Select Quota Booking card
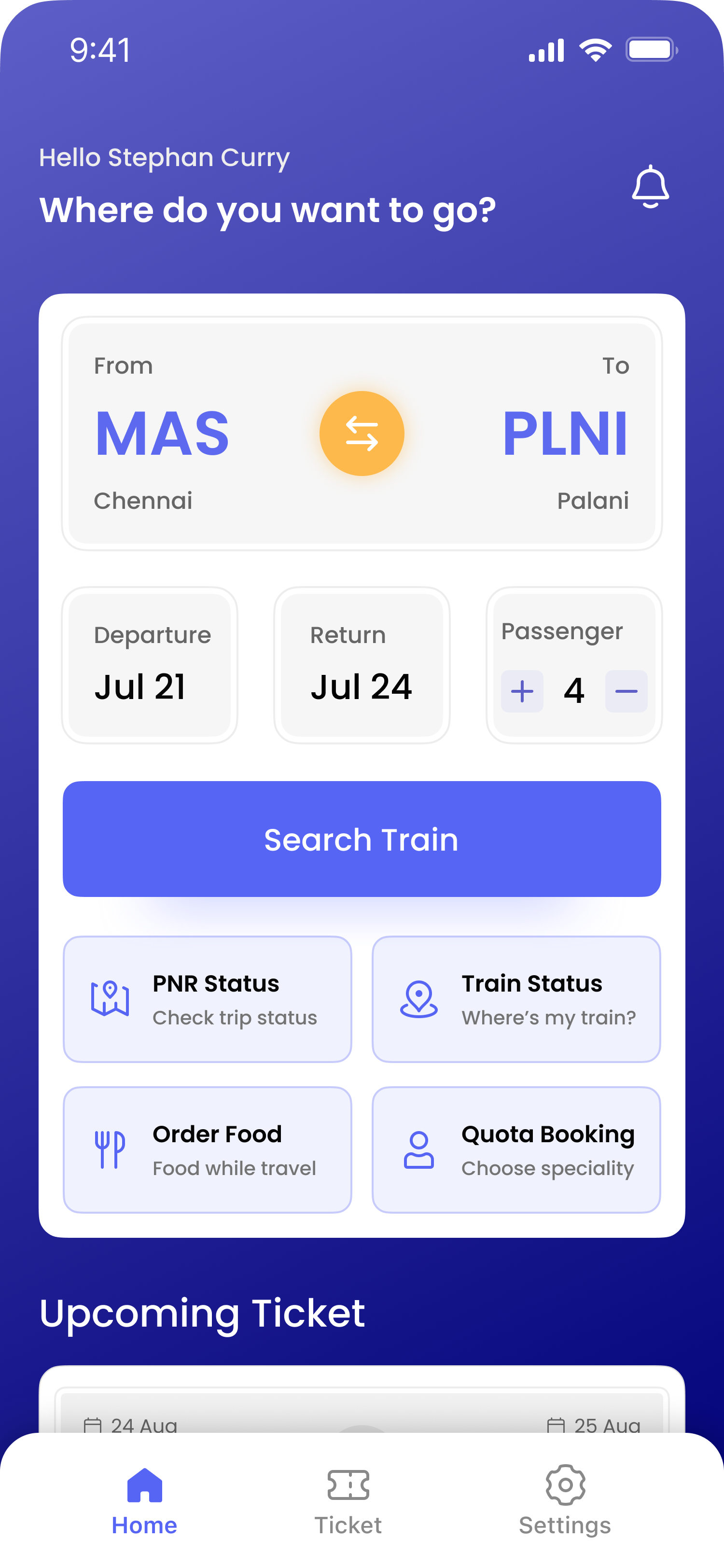This screenshot has width=724, height=1568. (x=516, y=1150)
